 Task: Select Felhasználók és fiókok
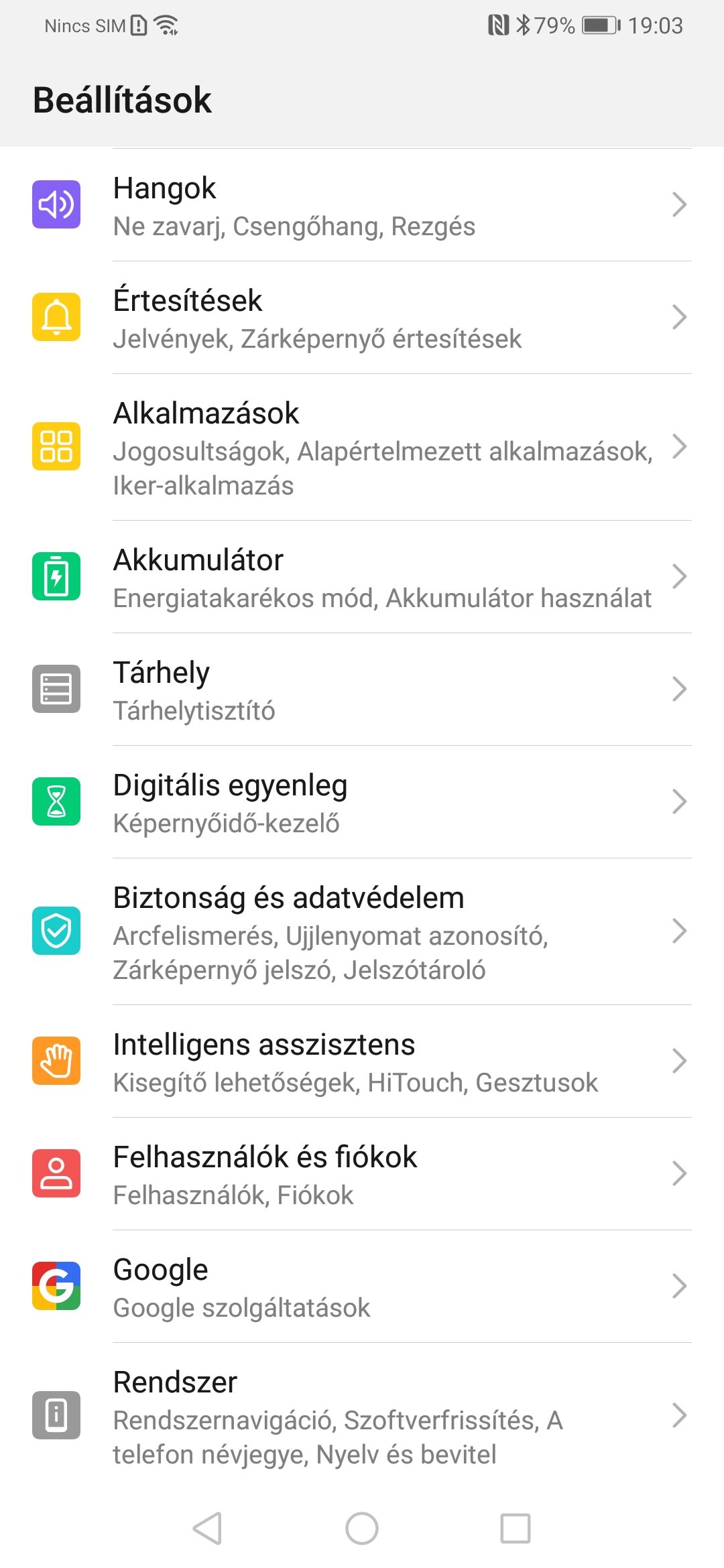point(362,1174)
